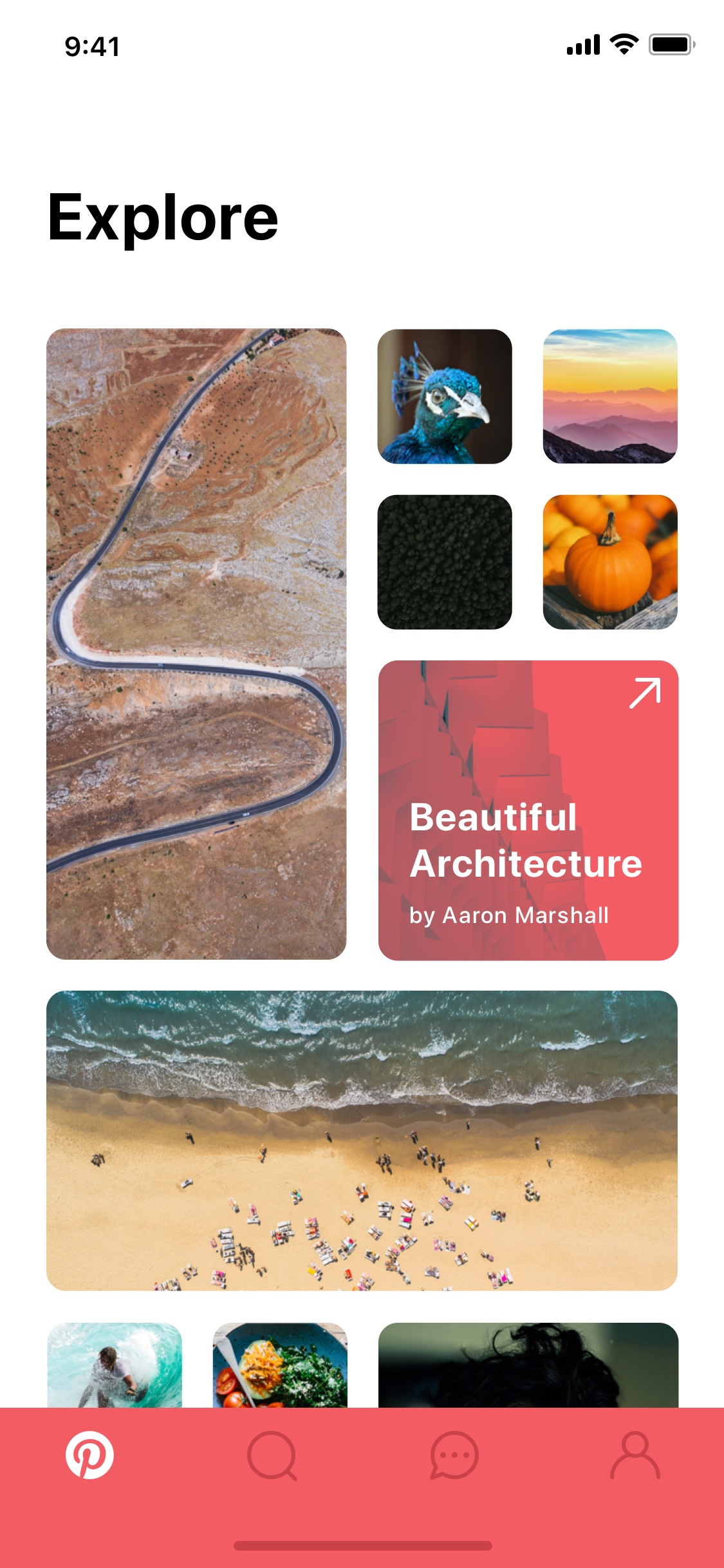Open the messages tab
Screen dimensions: 724x1568
[x=454, y=1456]
